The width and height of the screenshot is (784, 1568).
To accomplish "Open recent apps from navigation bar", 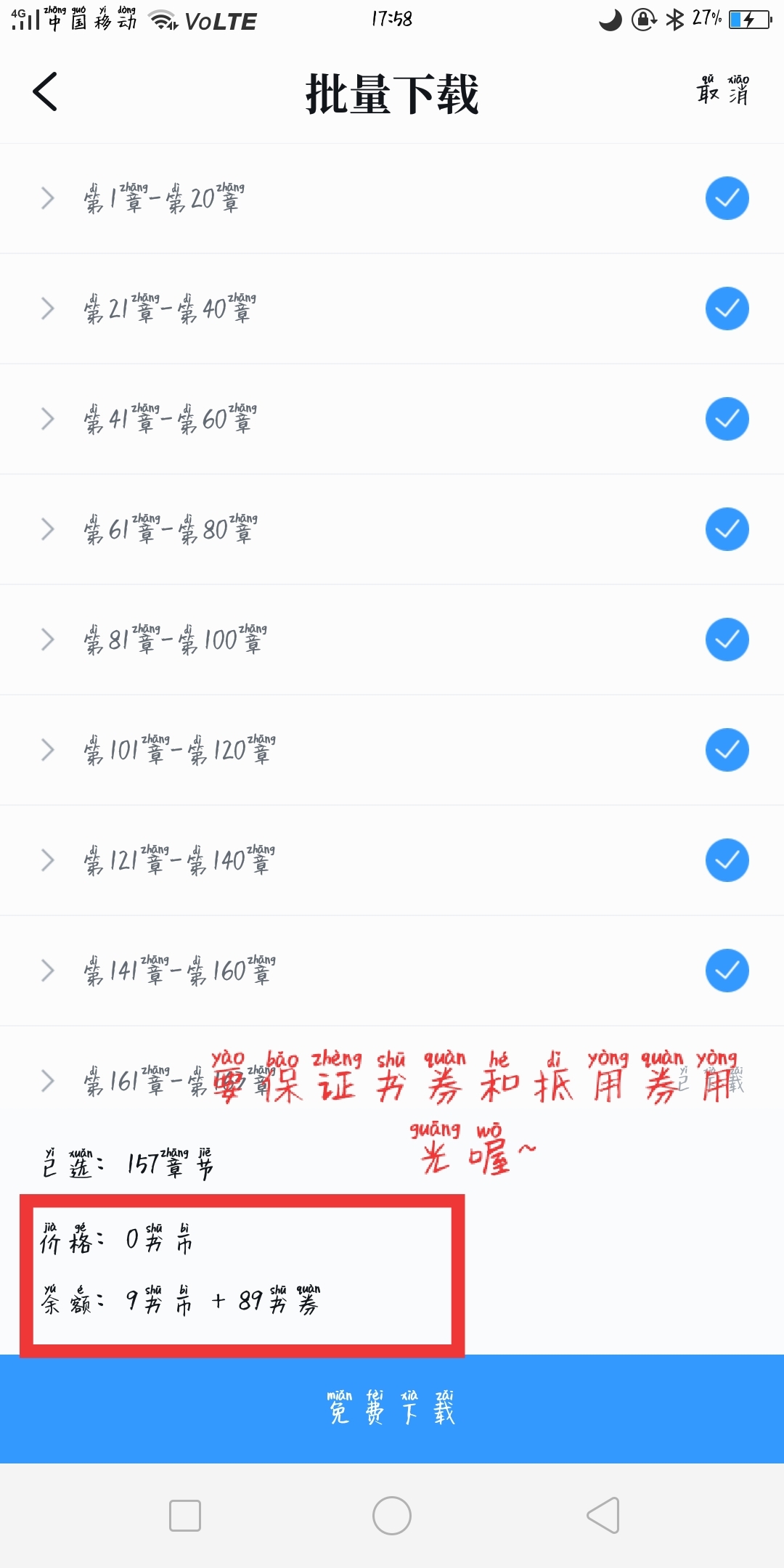I will (x=185, y=1516).
